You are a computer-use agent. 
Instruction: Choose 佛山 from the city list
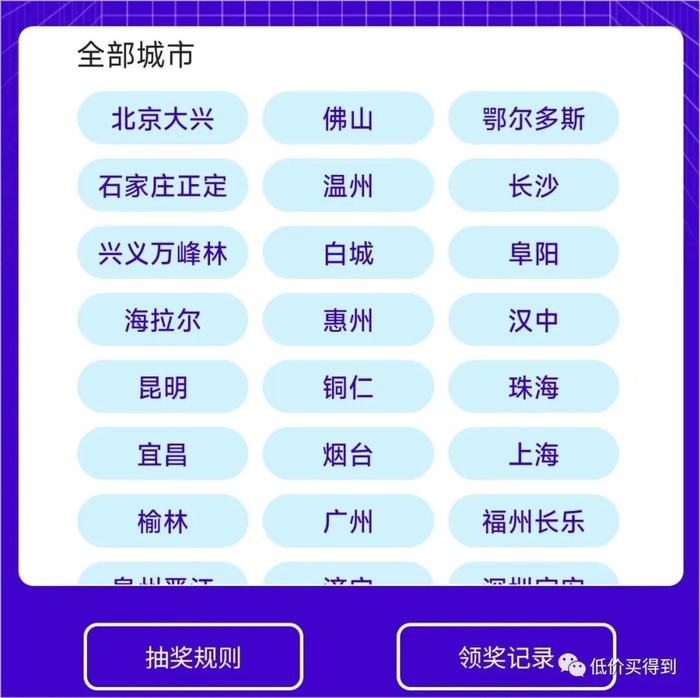pos(348,119)
